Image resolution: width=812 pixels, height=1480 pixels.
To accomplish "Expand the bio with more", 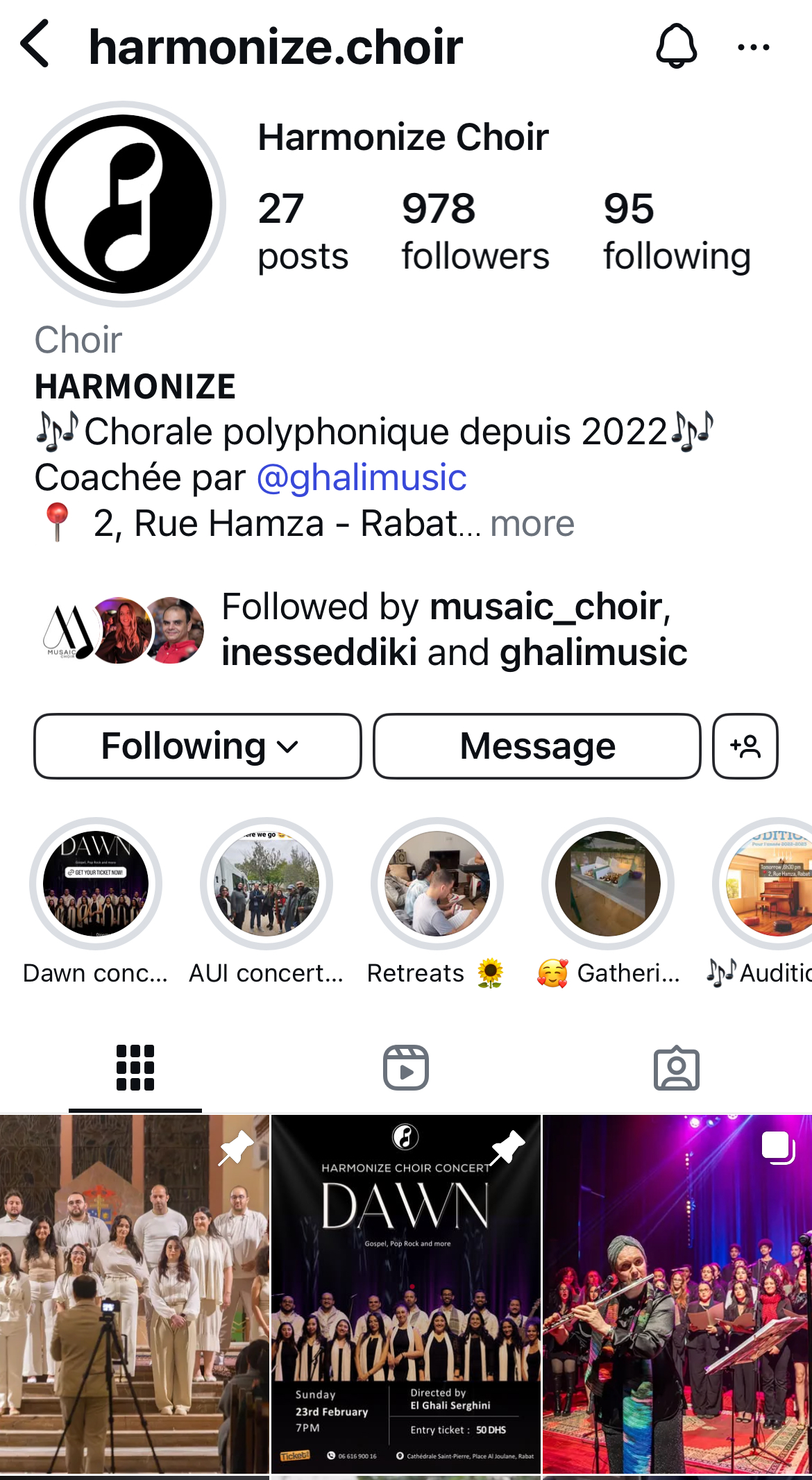I will click(x=532, y=523).
